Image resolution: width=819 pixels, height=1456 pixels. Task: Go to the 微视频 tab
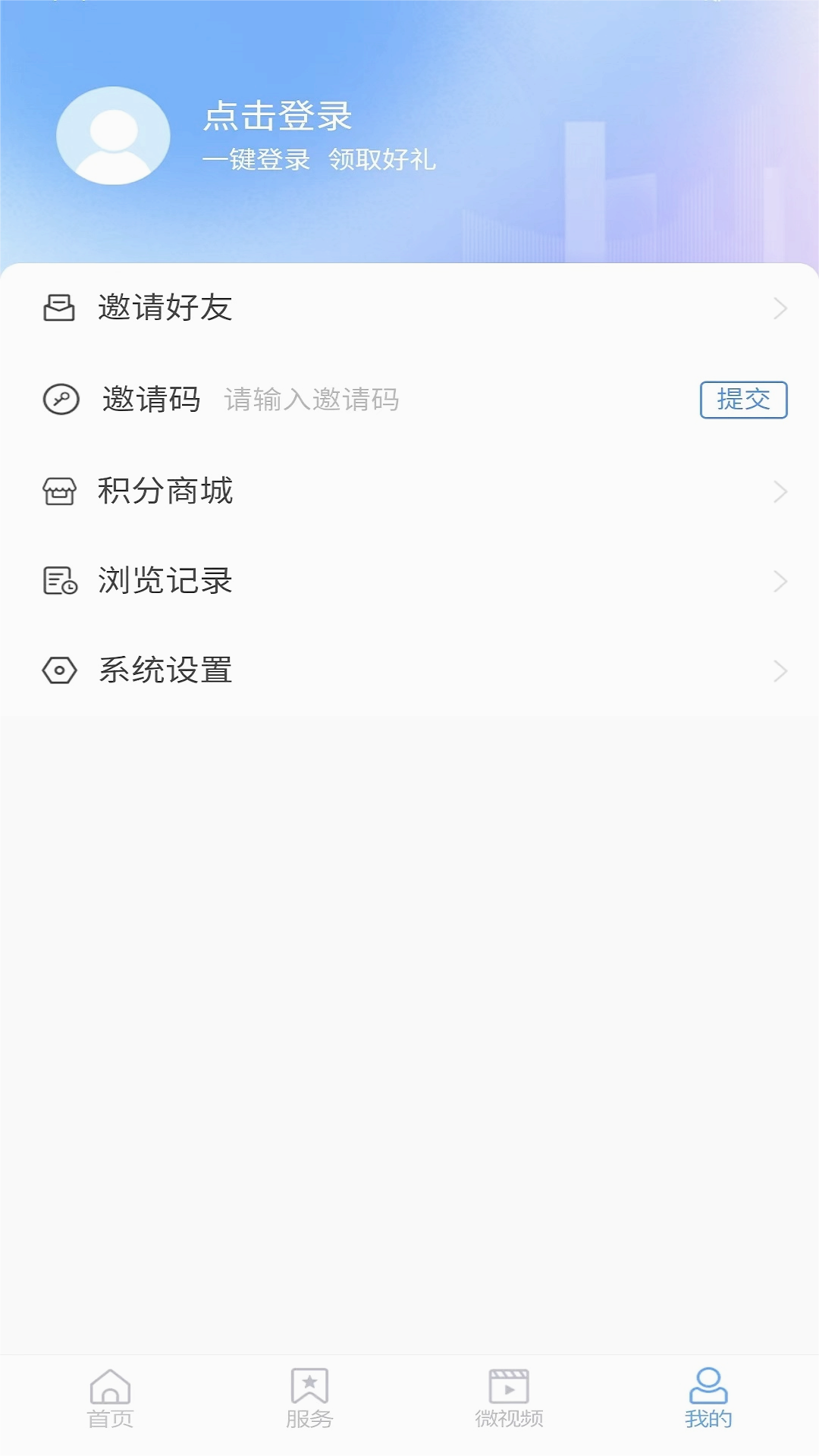pyautogui.click(x=509, y=1399)
